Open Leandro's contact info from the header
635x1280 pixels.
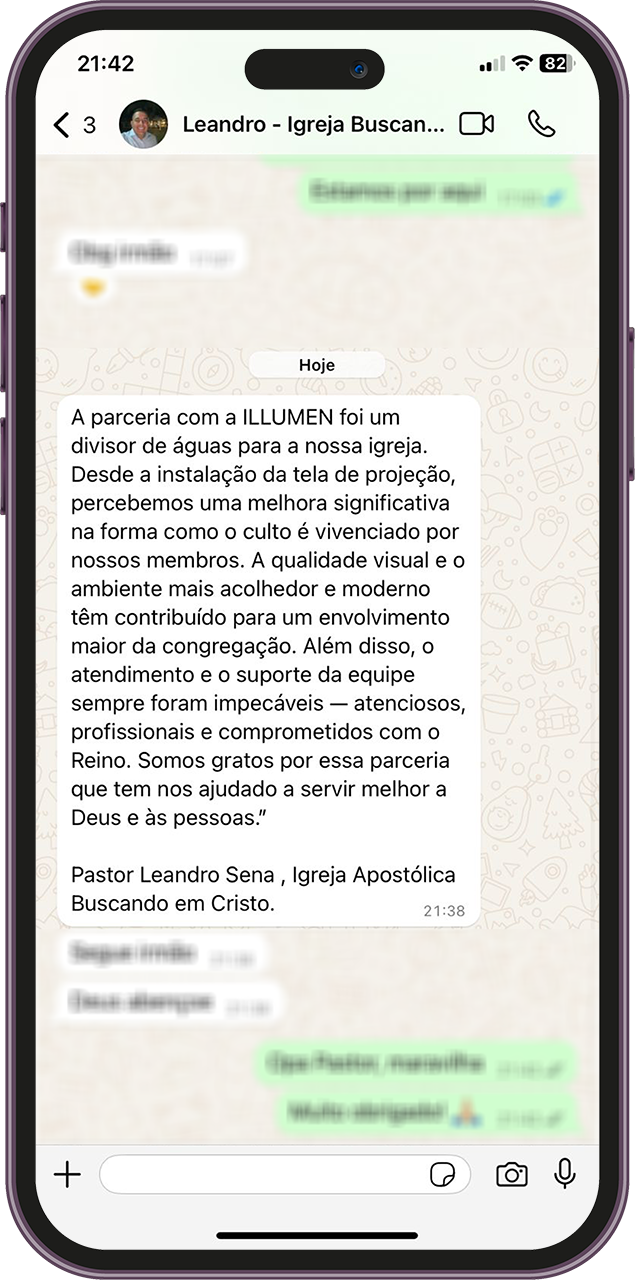[313, 125]
